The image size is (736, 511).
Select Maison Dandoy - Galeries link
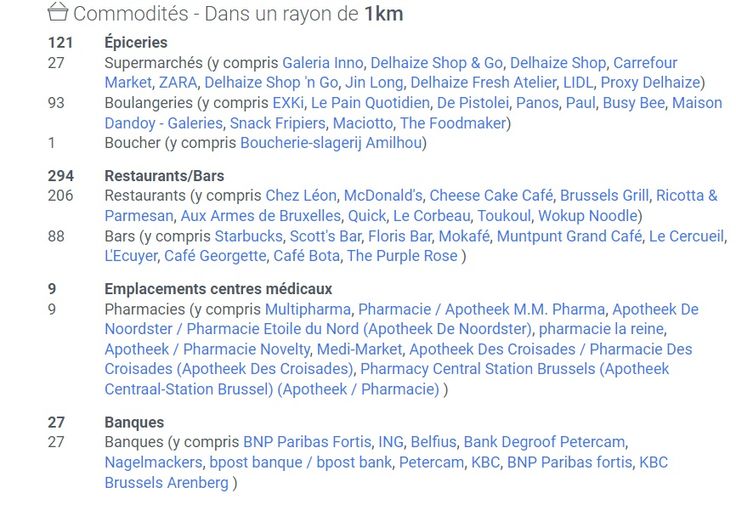click(163, 123)
